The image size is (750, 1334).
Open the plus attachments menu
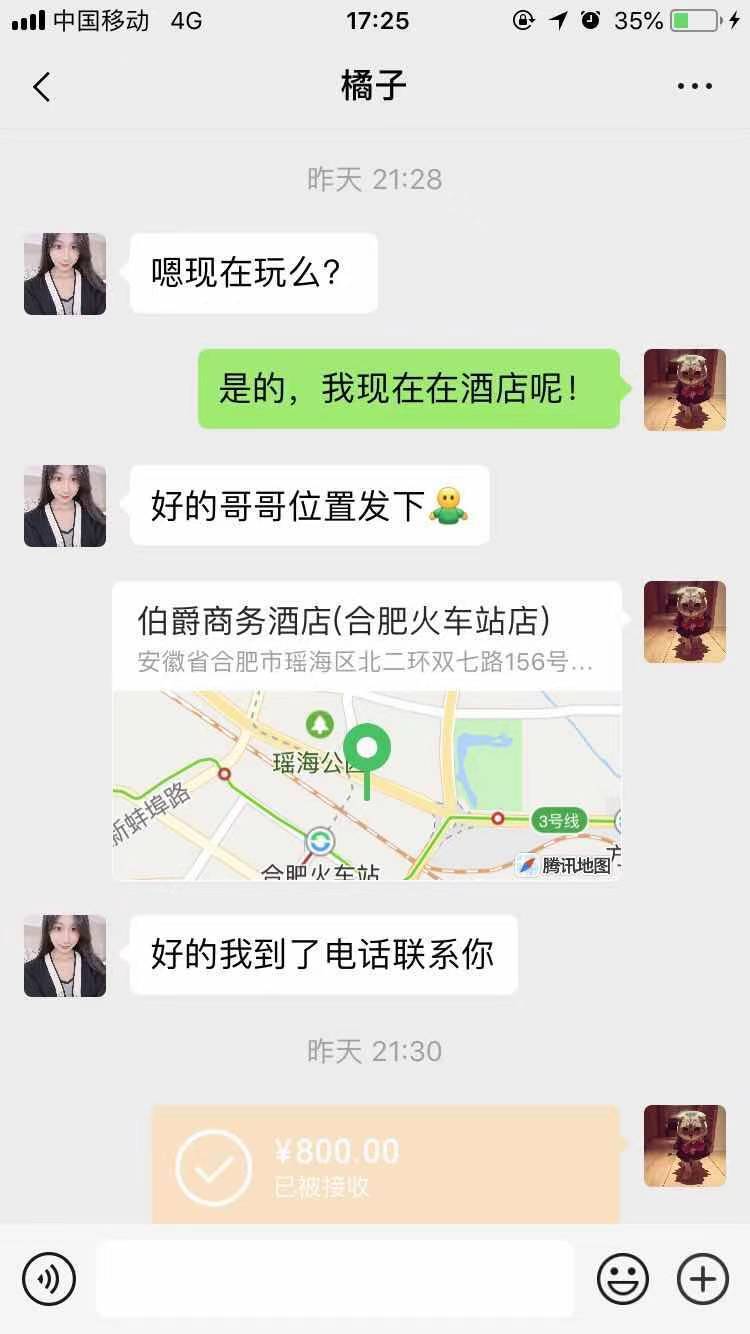(703, 1278)
